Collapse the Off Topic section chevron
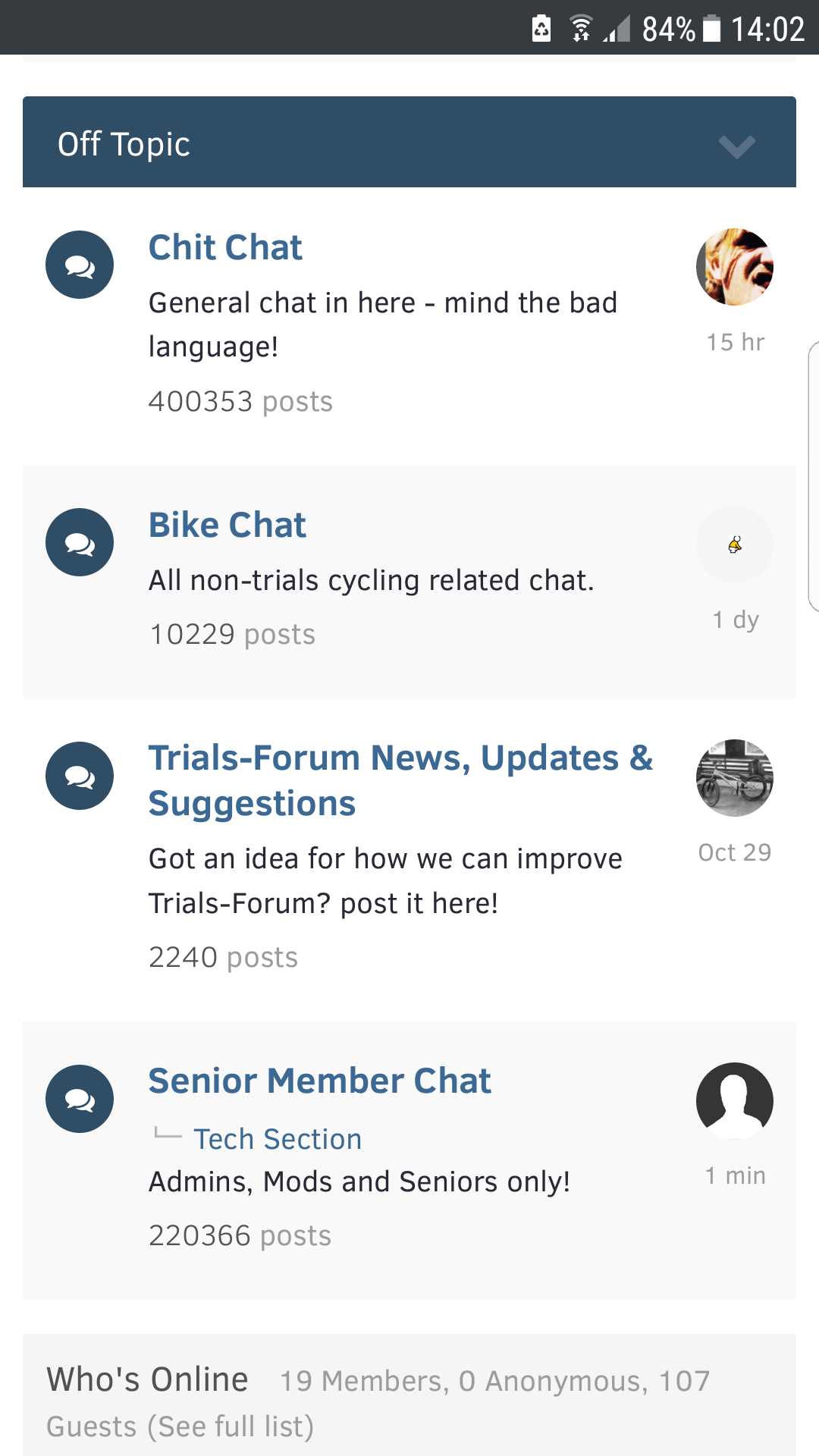 (736, 145)
